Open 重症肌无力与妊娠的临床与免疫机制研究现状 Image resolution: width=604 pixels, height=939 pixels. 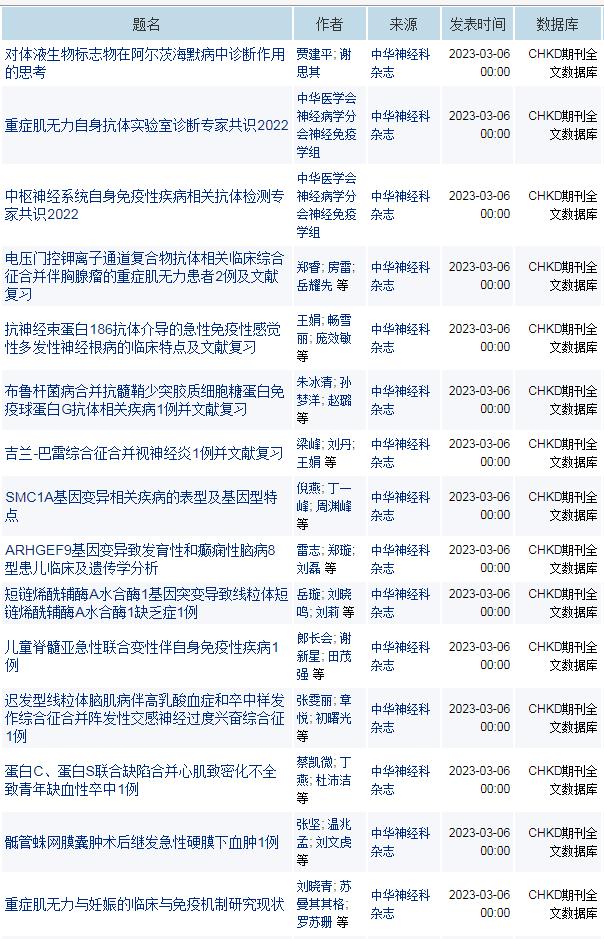click(144, 905)
